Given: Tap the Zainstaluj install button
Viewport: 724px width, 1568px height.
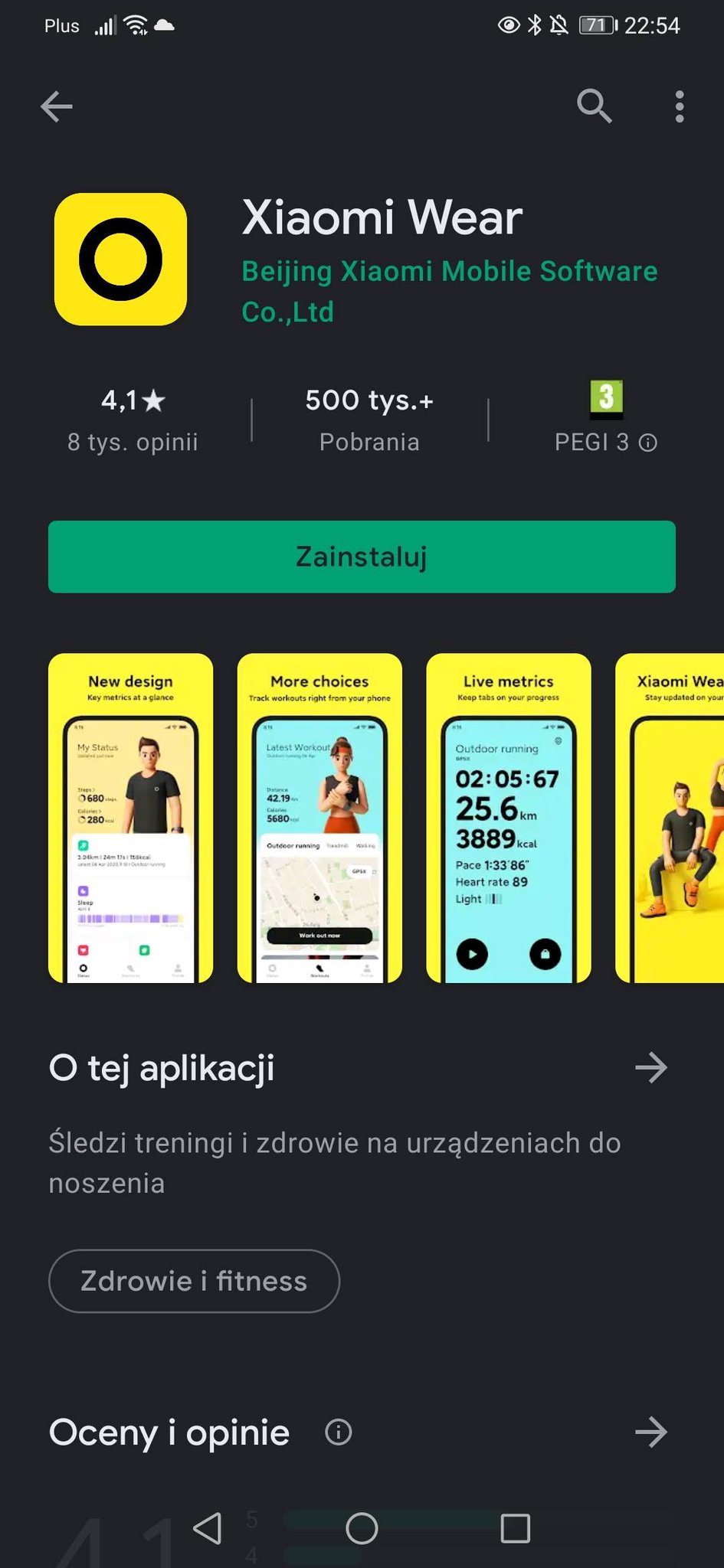Looking at the screenshot, I should (362, 557).
